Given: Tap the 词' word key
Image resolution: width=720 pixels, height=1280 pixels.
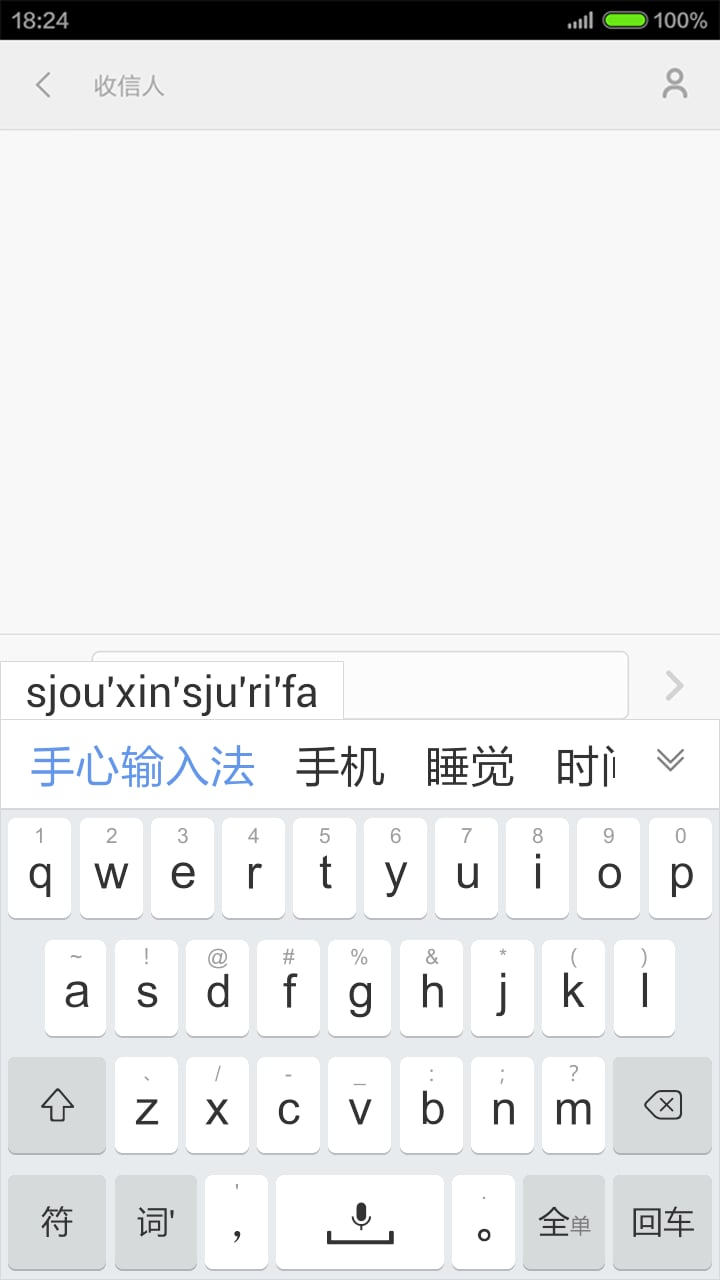Looking at the screenshot, I should [156, 1222].
